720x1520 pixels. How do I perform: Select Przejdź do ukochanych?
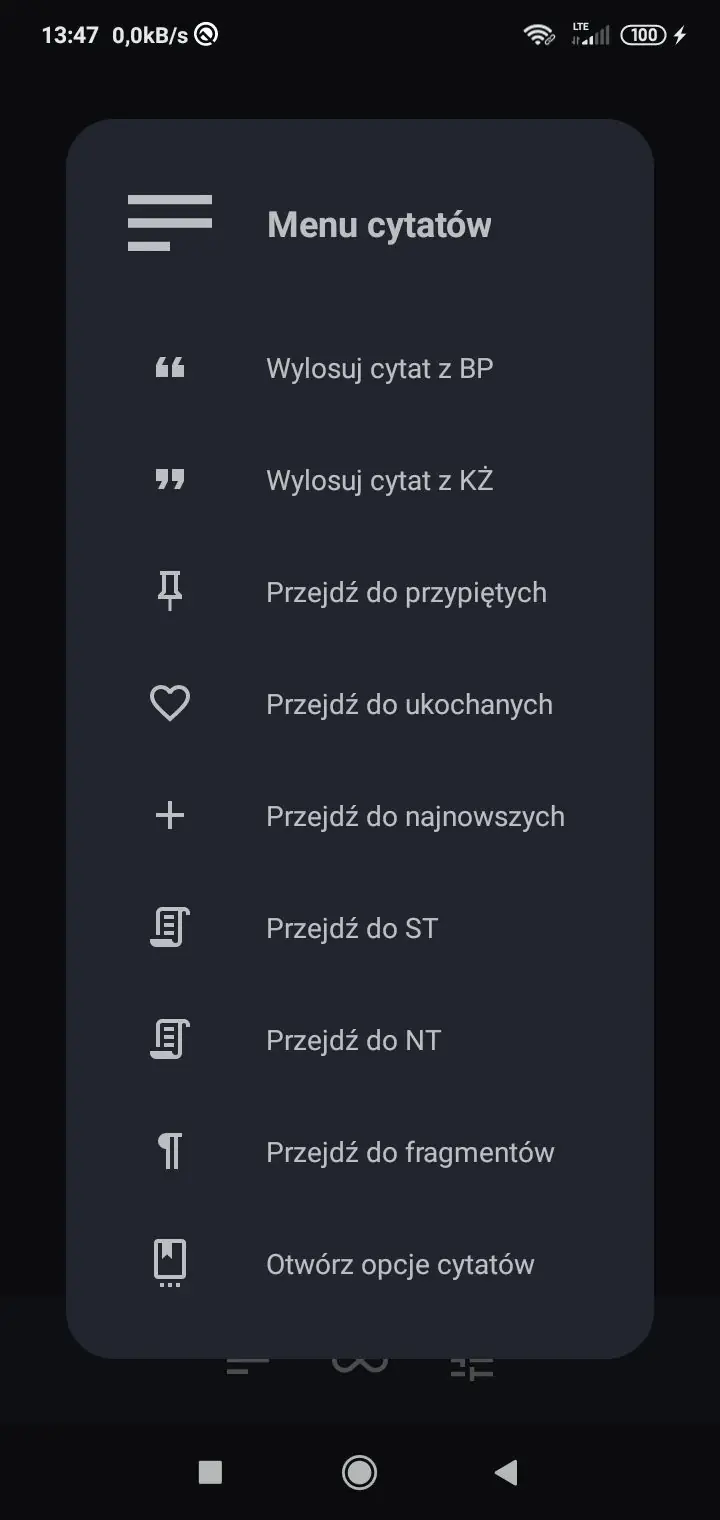coord(409,703)
